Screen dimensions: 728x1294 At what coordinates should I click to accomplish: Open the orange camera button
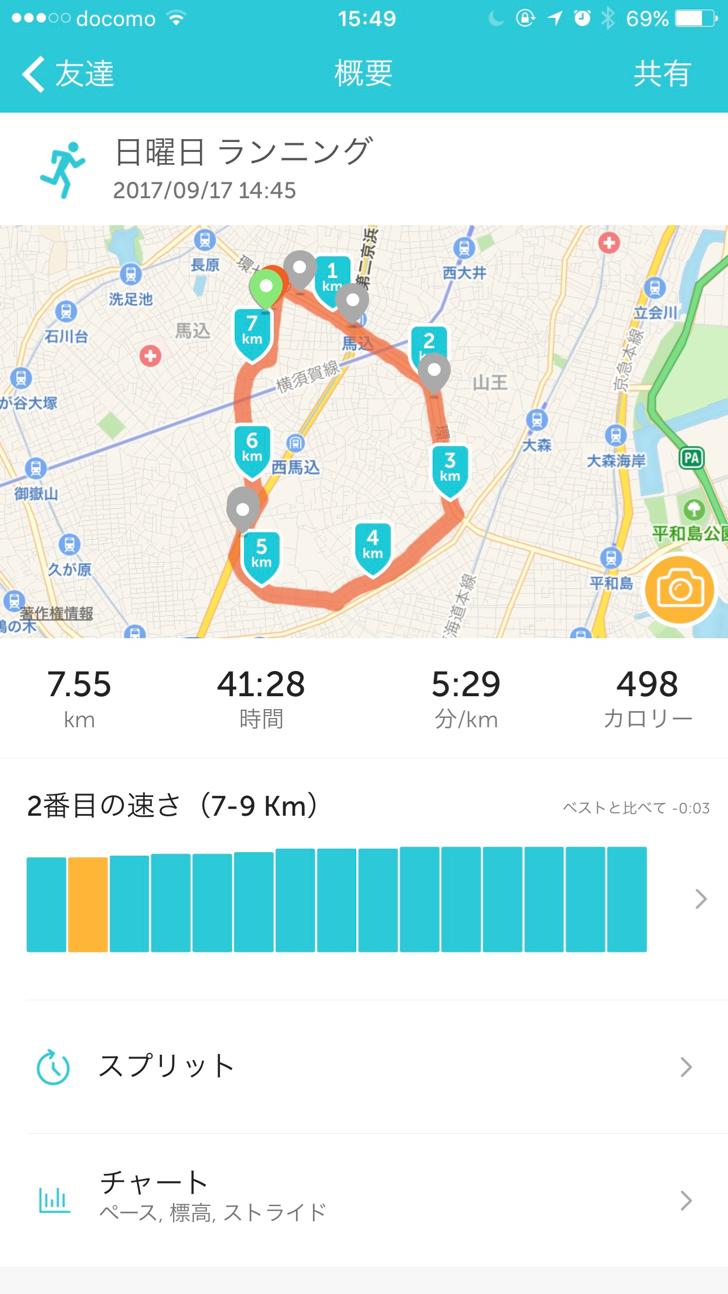tap(680, 590)
